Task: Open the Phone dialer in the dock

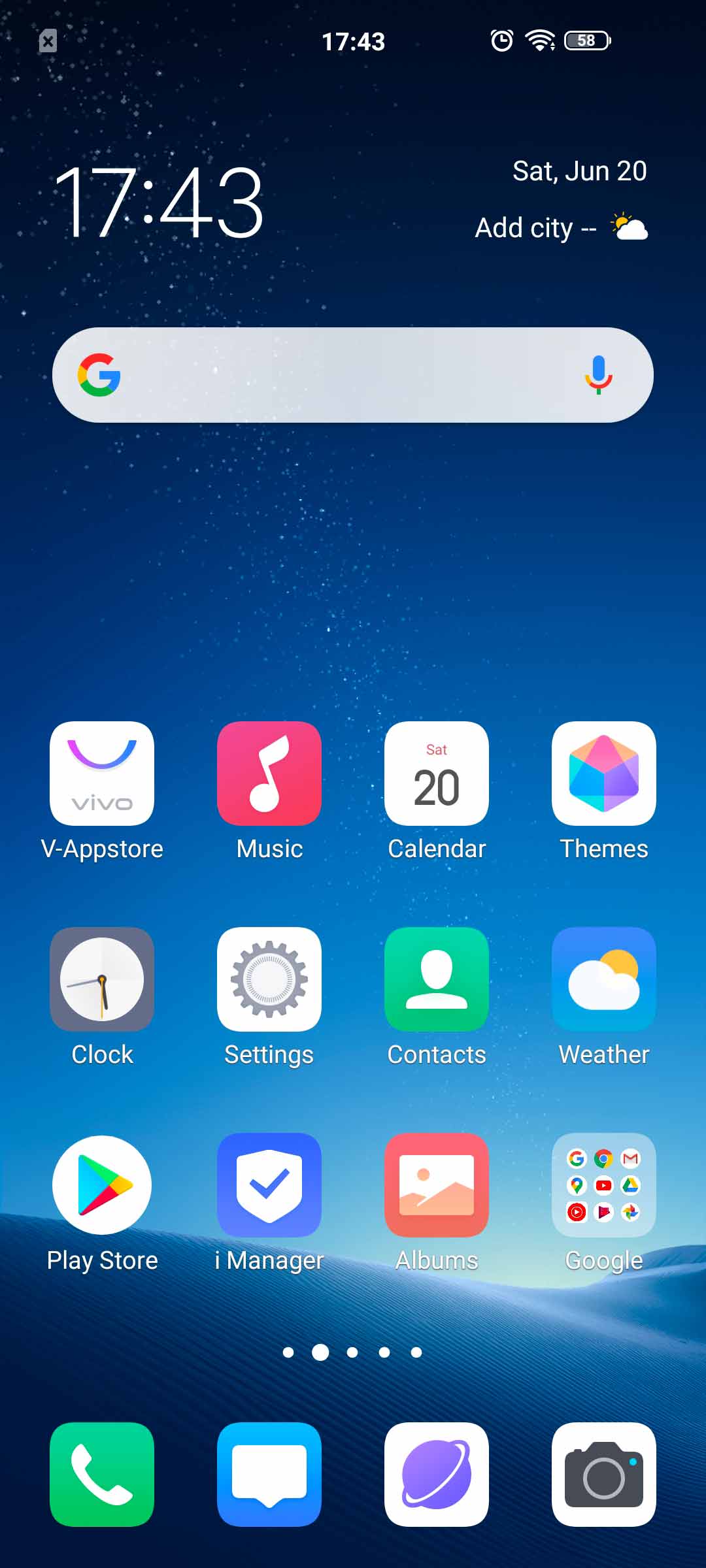Action: click(102, 1475)
